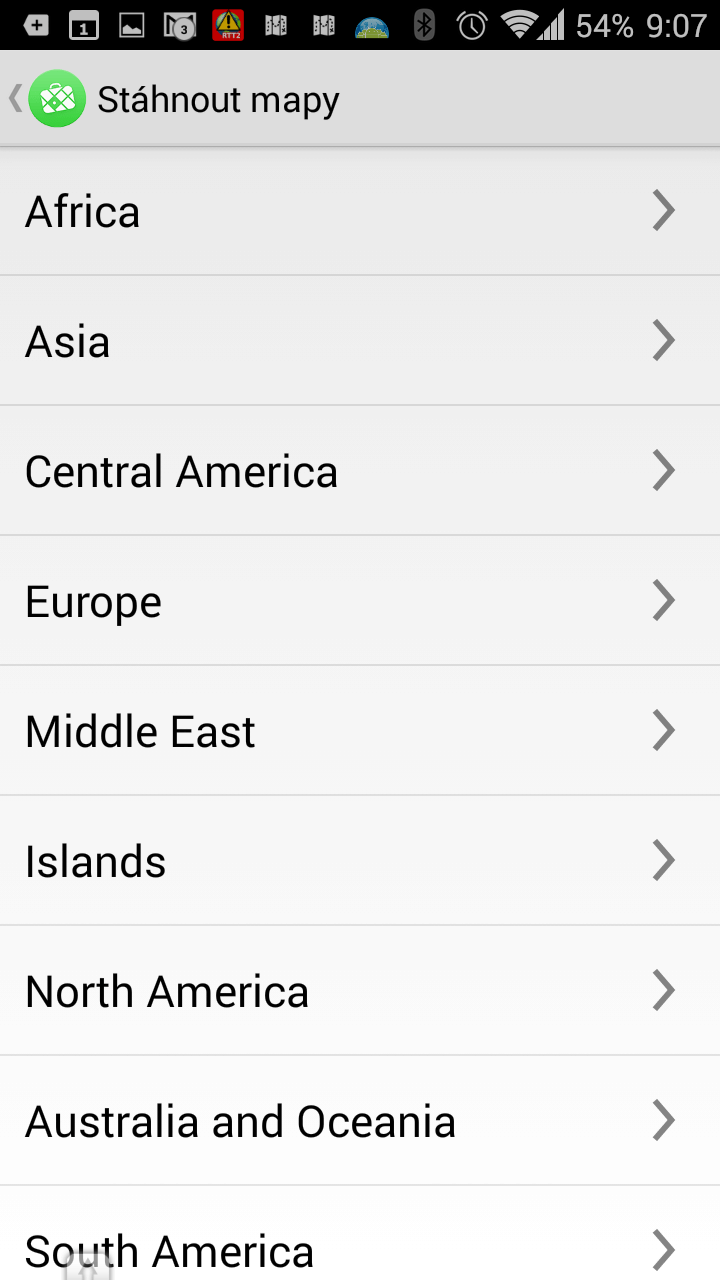Select the Islands category
Viewport: 720px width, 1280px height.
pos(360,861)
